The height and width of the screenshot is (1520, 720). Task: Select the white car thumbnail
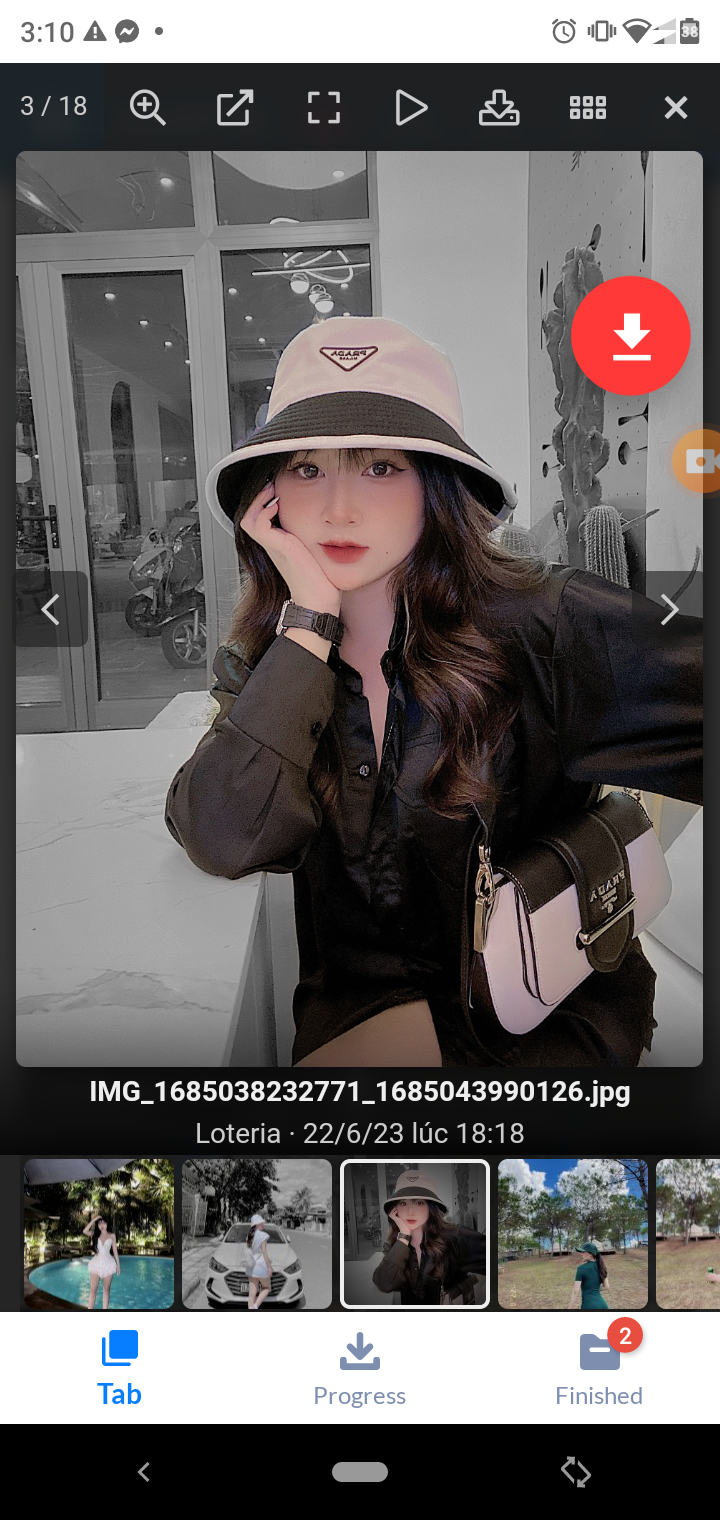point(257,1234)
